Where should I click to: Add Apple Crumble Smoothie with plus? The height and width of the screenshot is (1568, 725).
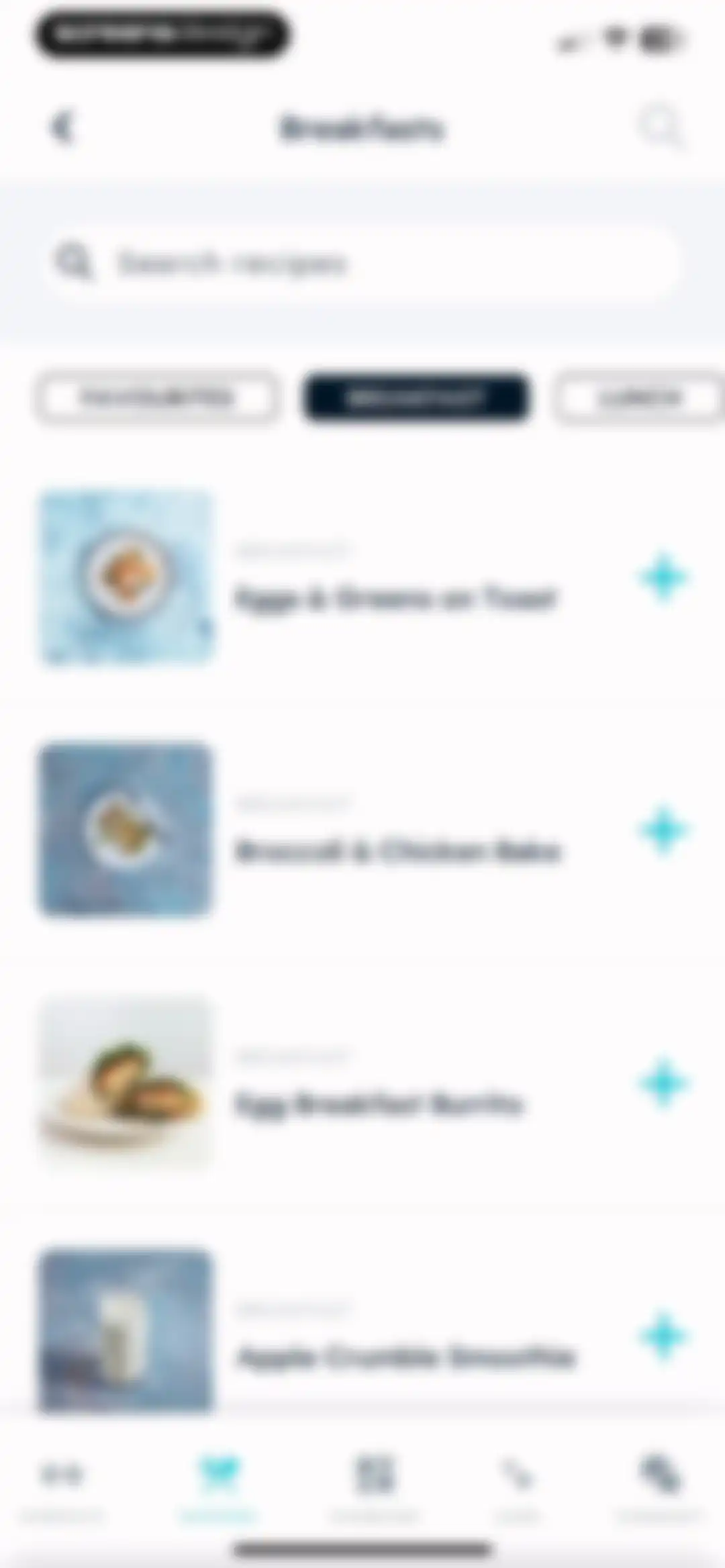coord(663,1336)
